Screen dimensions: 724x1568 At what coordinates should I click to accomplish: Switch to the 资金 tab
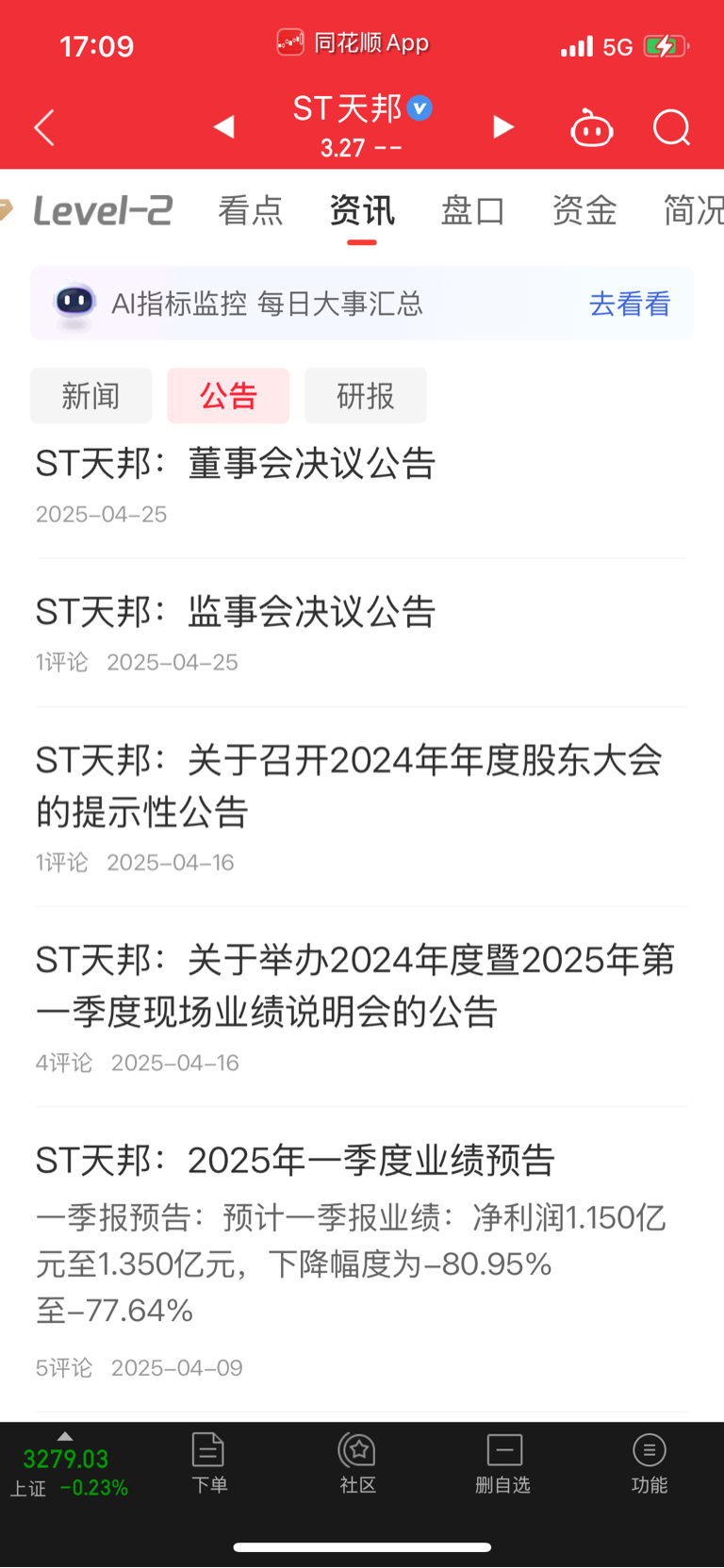tap(584, 210)
